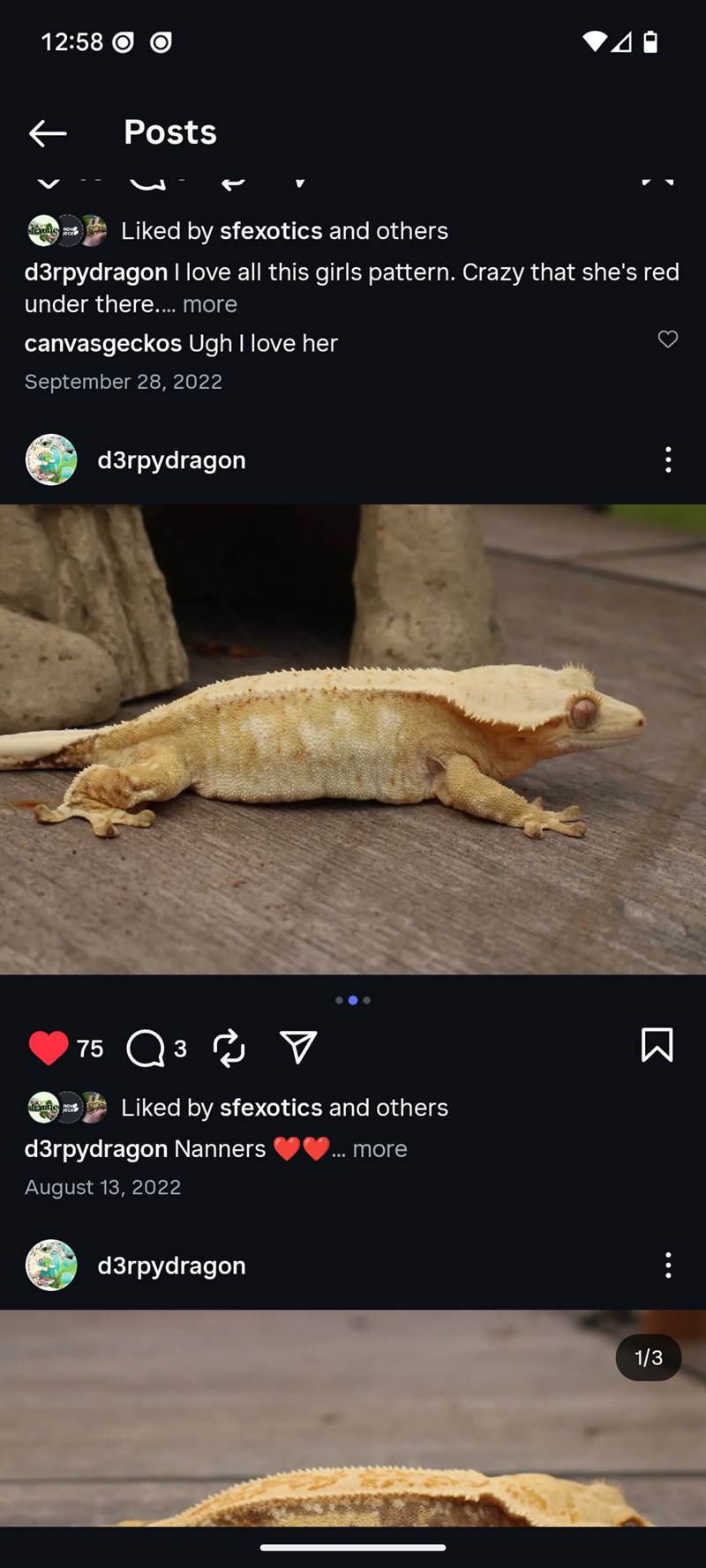Open canvasgeckos profile from the comment
The image size is (706, 1568).
click(103, 343)
